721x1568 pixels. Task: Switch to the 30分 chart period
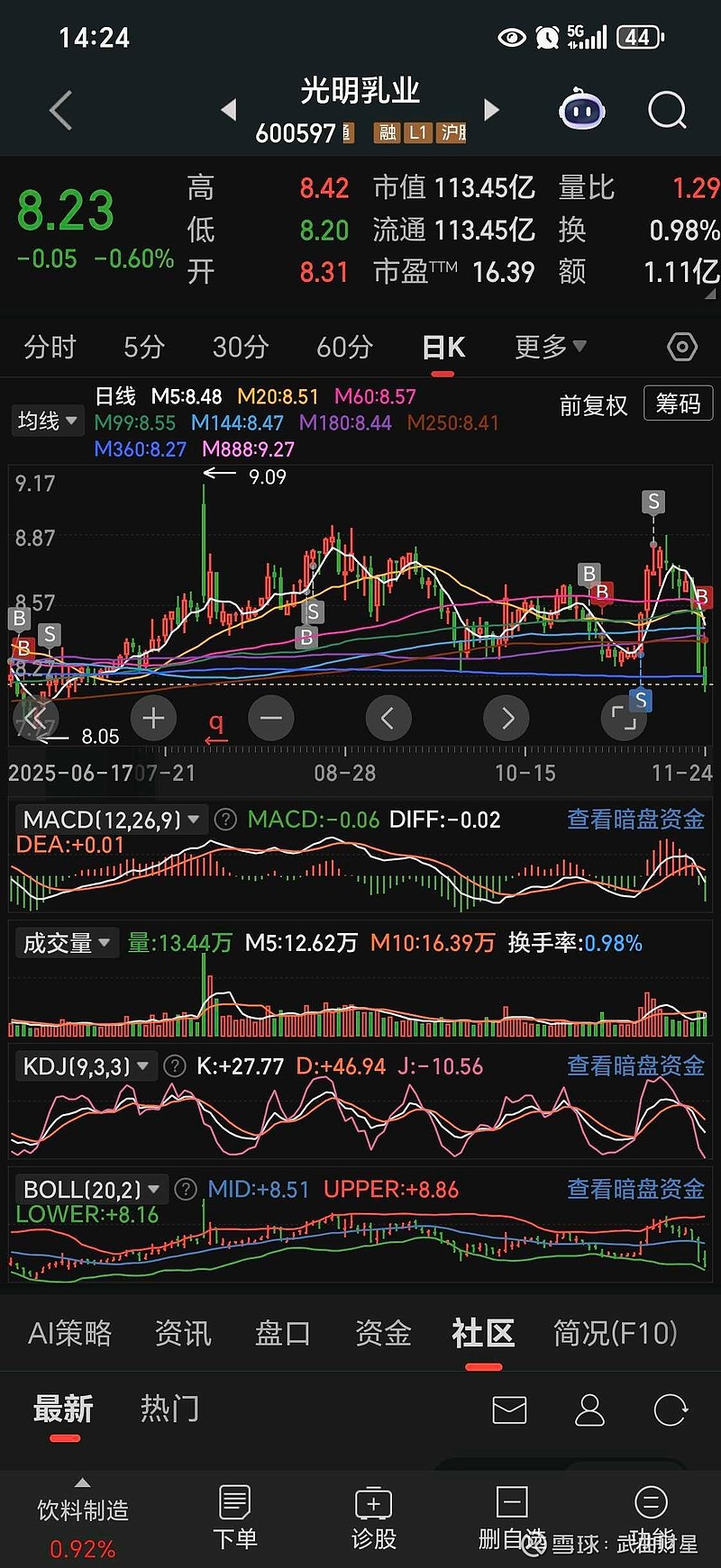click(x=241, y=347)
